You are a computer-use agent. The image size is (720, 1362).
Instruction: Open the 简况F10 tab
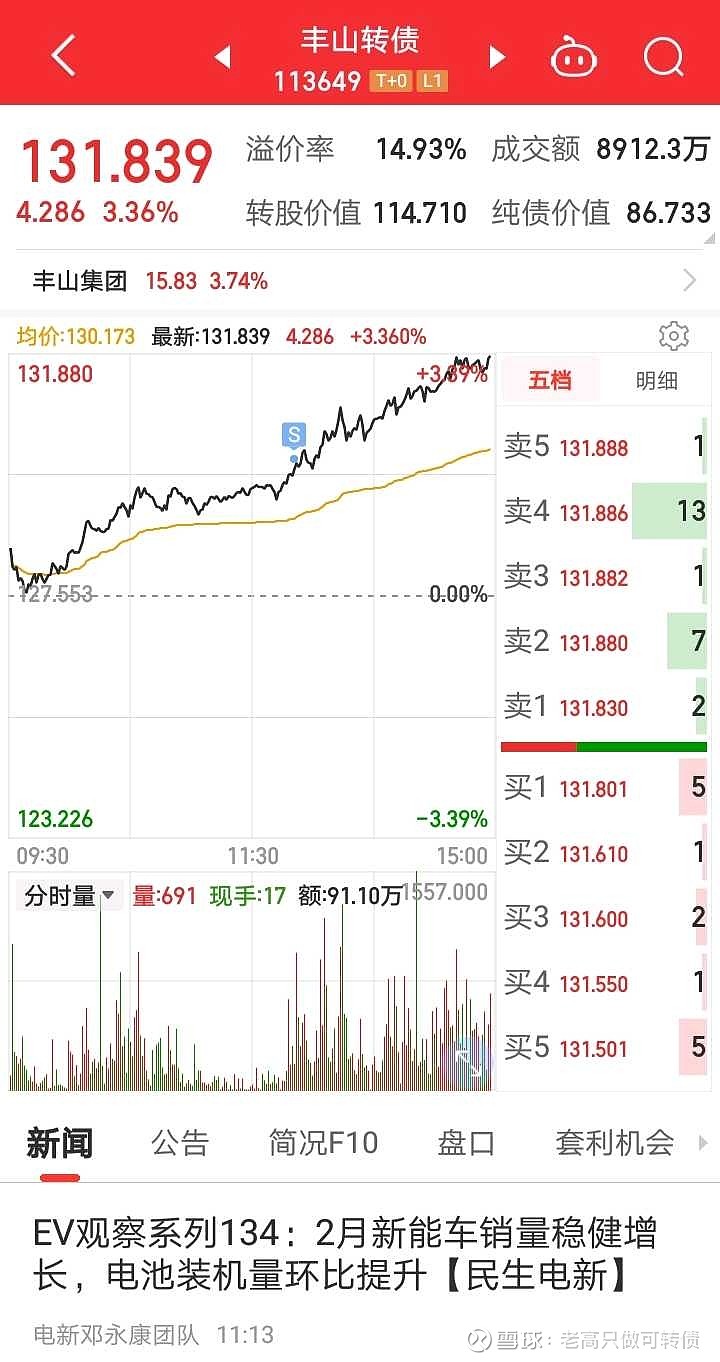[324, 1142]
